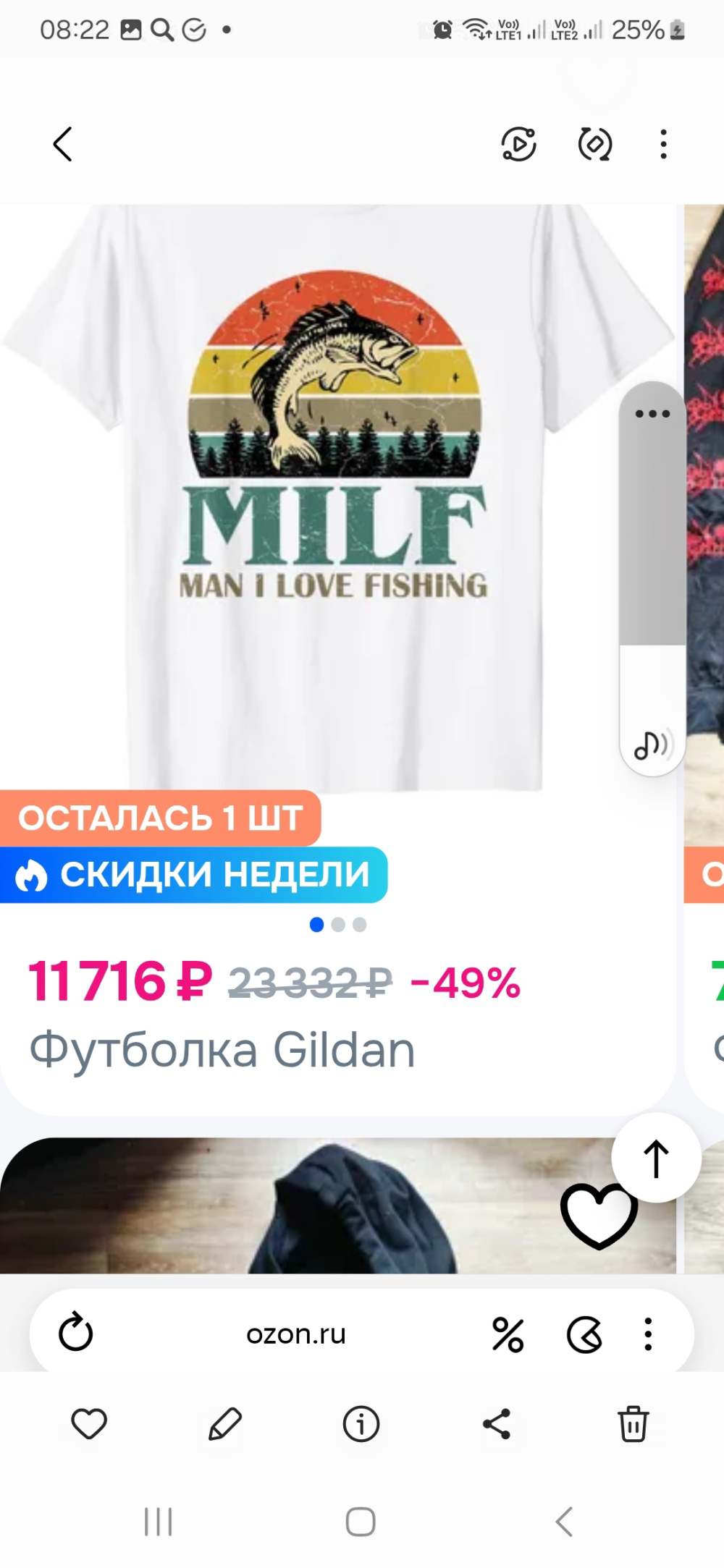Open video playback mode icon
This screenshot has height=1568, width=724.
coord(520,144)
